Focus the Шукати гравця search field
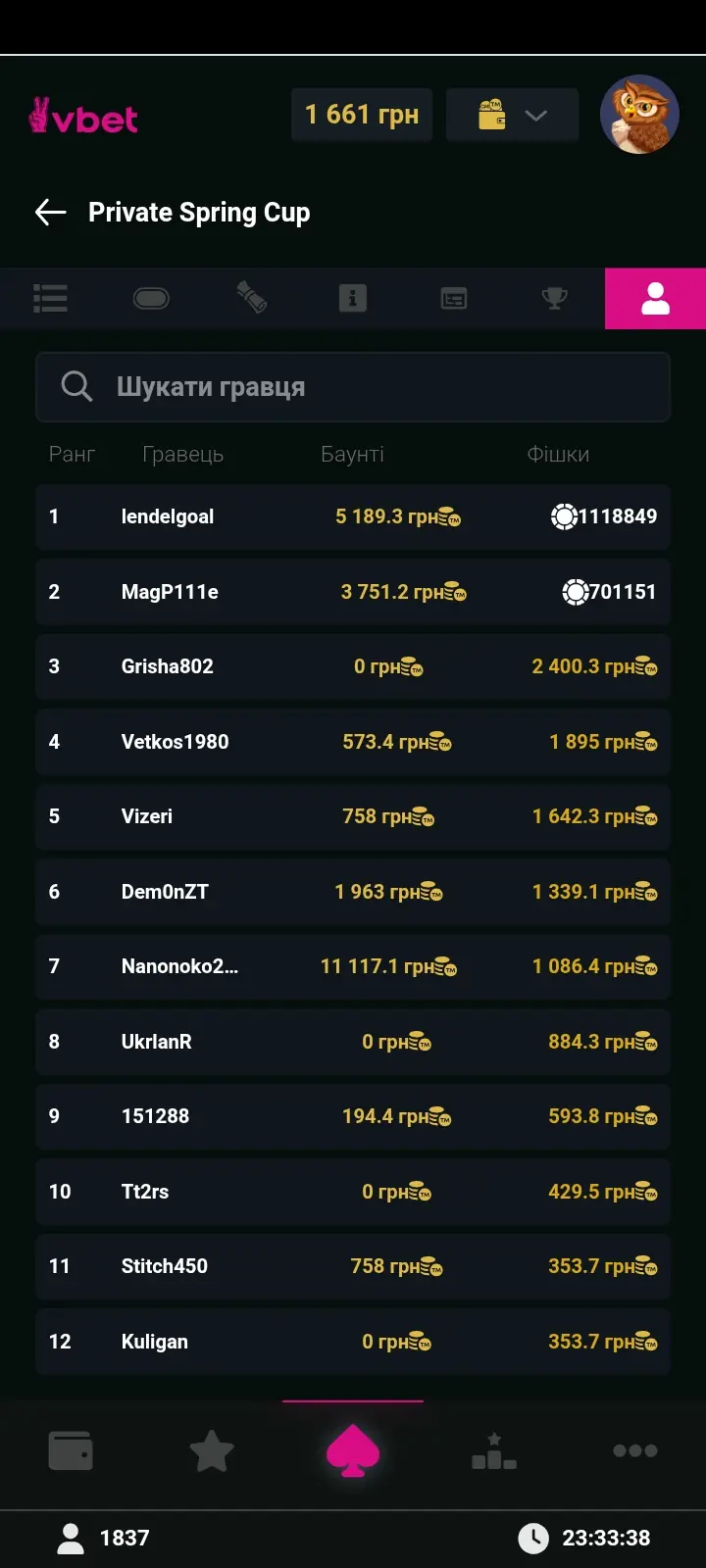Screen dimensions: 706x1568 click(x=353, y=387)
